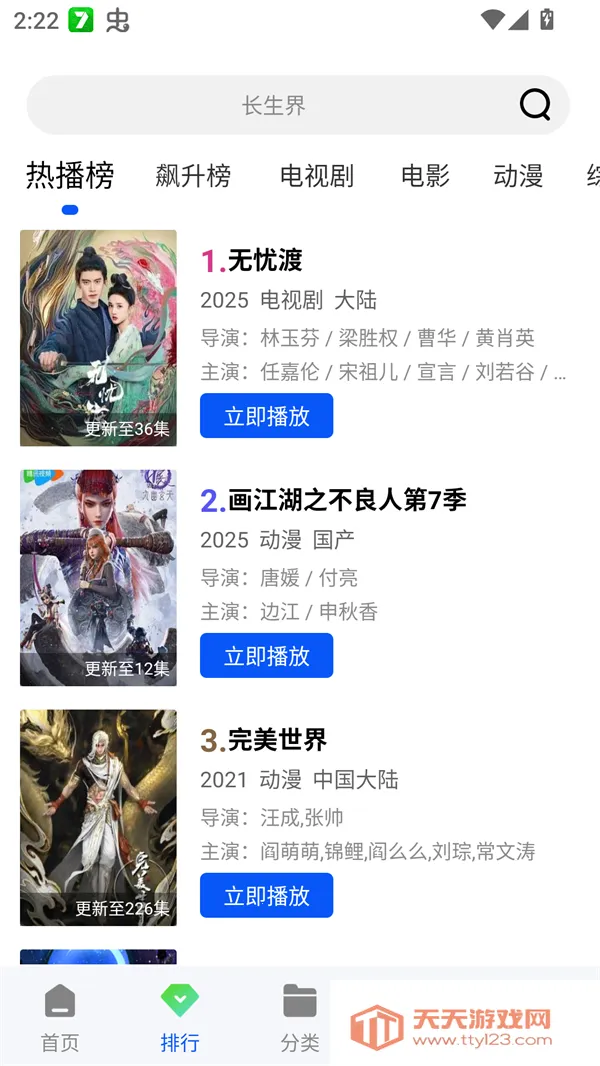Open the 长生界 search field
Screen dimensions: 600x1066
point(273,105)
